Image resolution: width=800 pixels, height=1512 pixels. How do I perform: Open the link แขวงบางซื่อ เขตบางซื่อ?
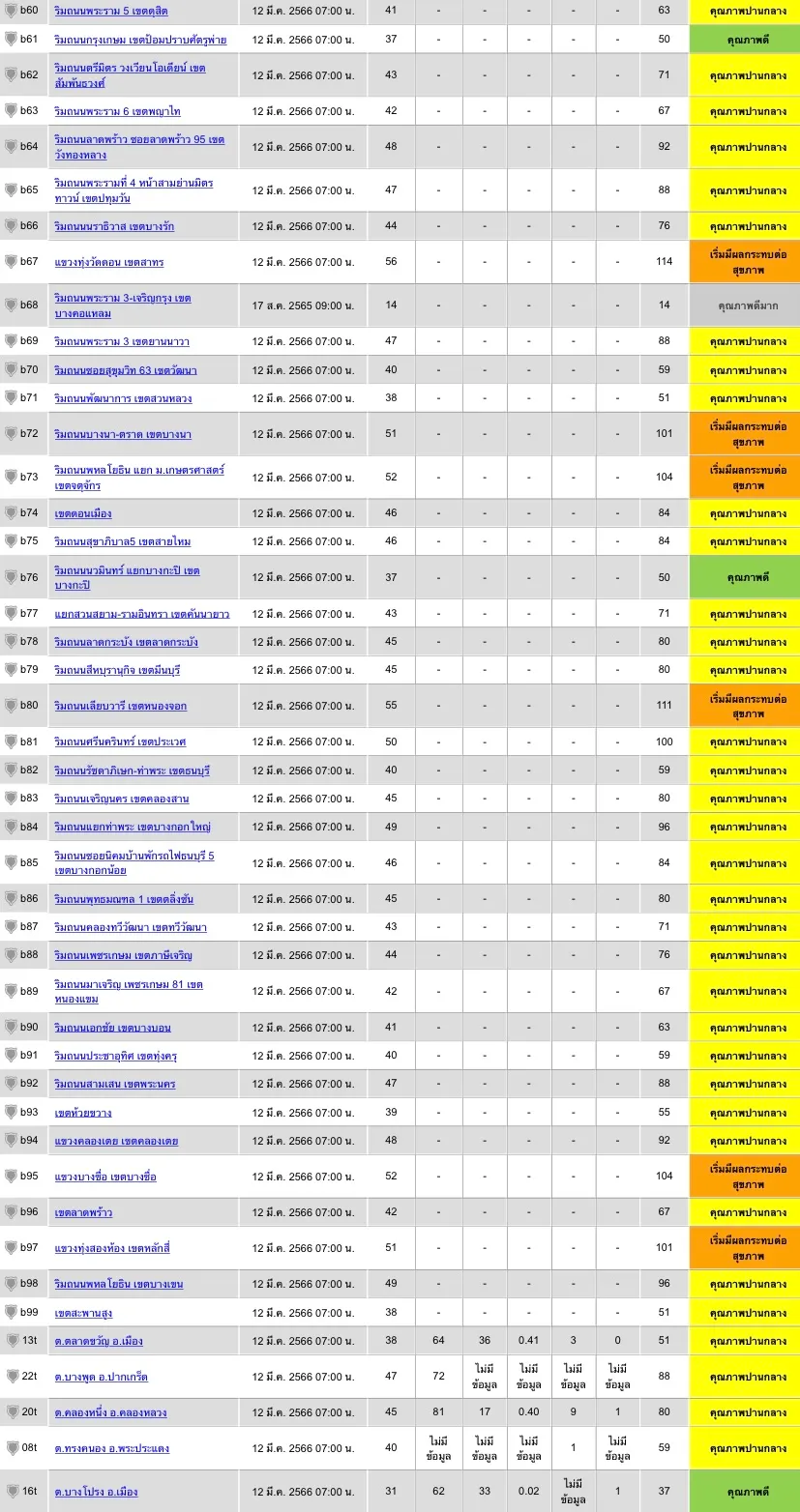point(105,1177)
